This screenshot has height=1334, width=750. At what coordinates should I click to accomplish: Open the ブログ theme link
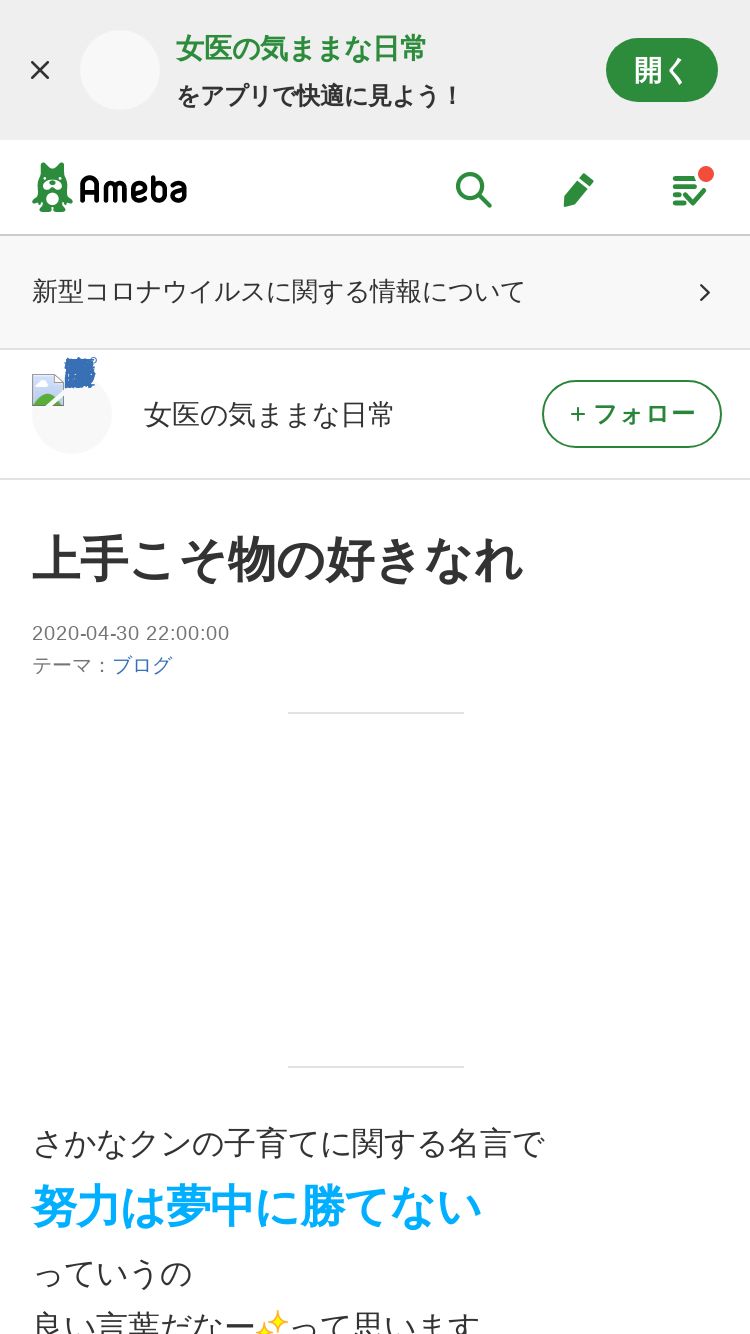[x=142, y=665]
